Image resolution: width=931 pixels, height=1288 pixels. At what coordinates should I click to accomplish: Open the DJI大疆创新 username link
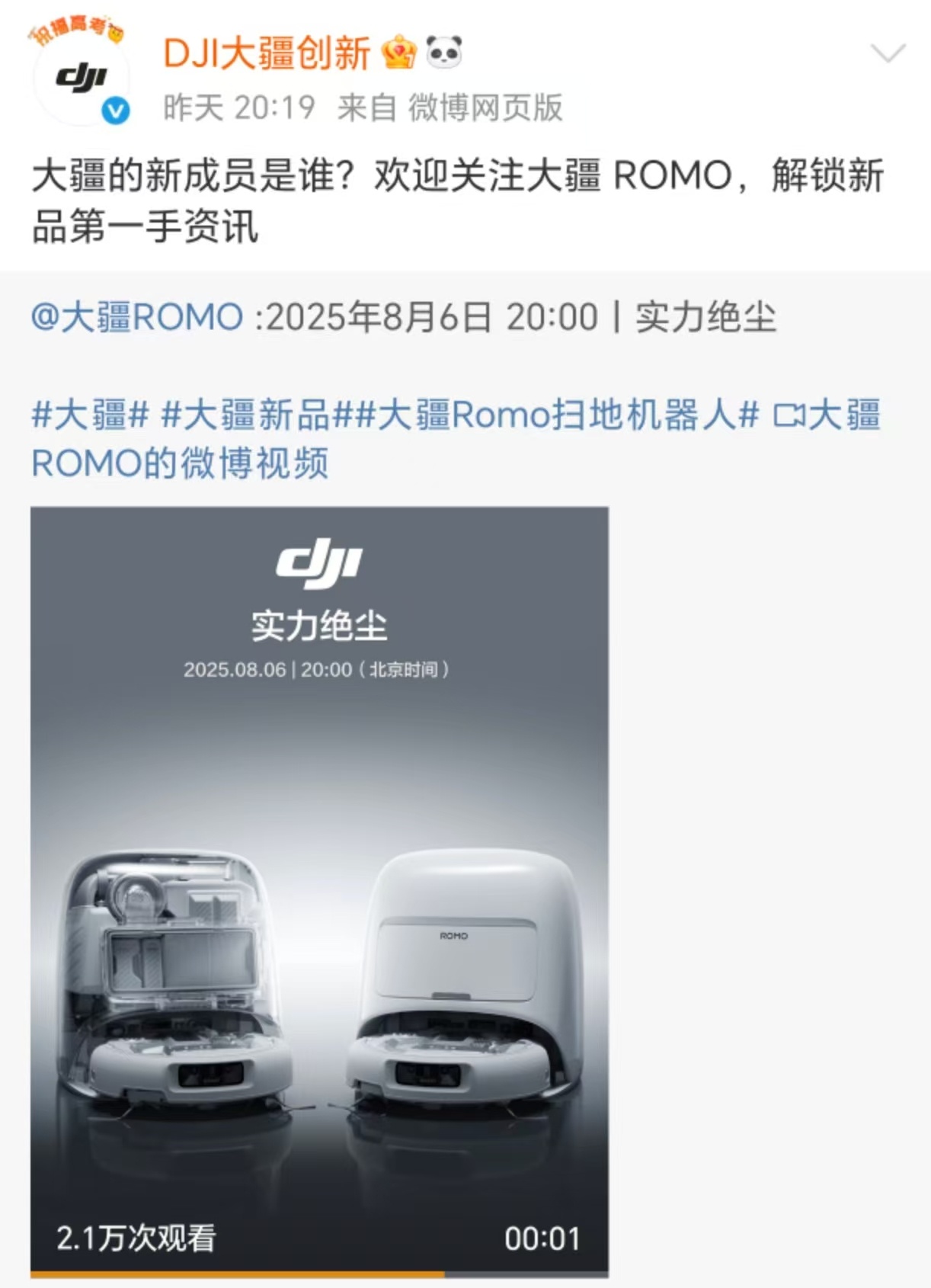click(267, 53)
